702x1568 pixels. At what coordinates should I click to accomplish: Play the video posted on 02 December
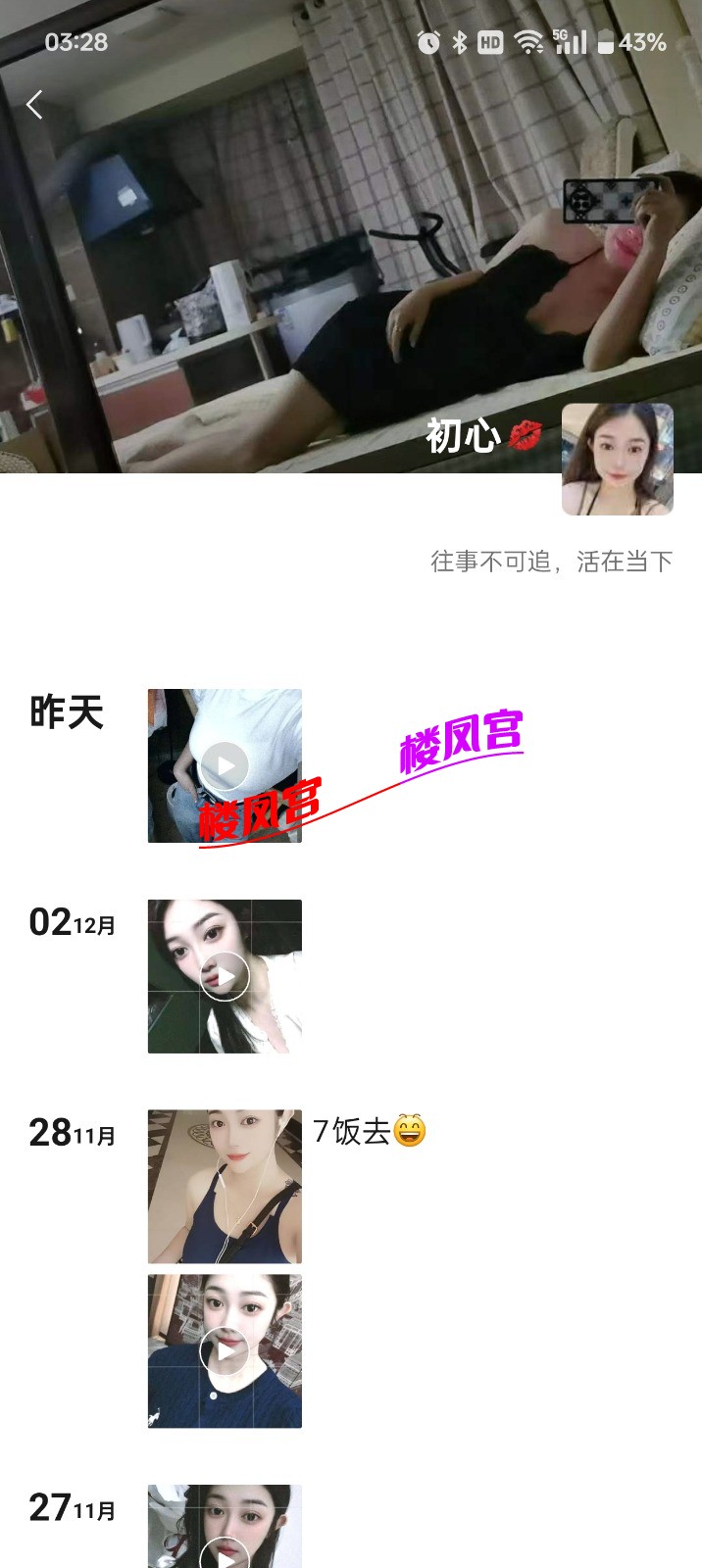tap(225, 976)
